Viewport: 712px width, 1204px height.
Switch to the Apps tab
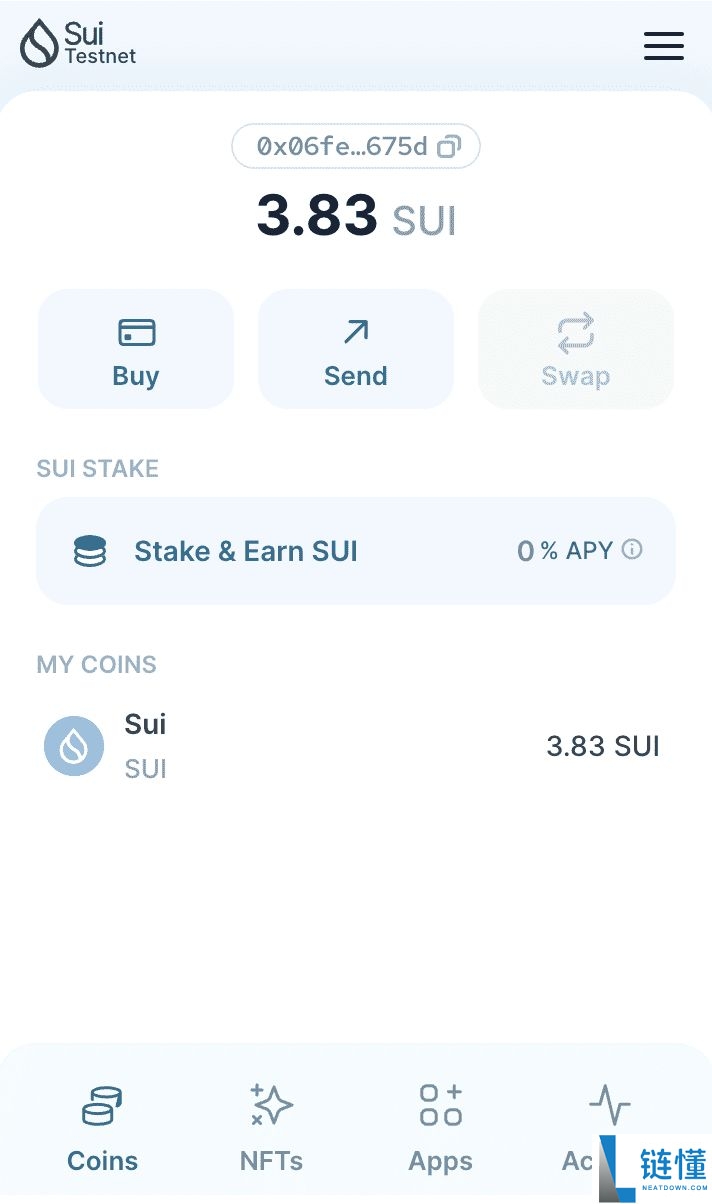tap(440, 1128)
